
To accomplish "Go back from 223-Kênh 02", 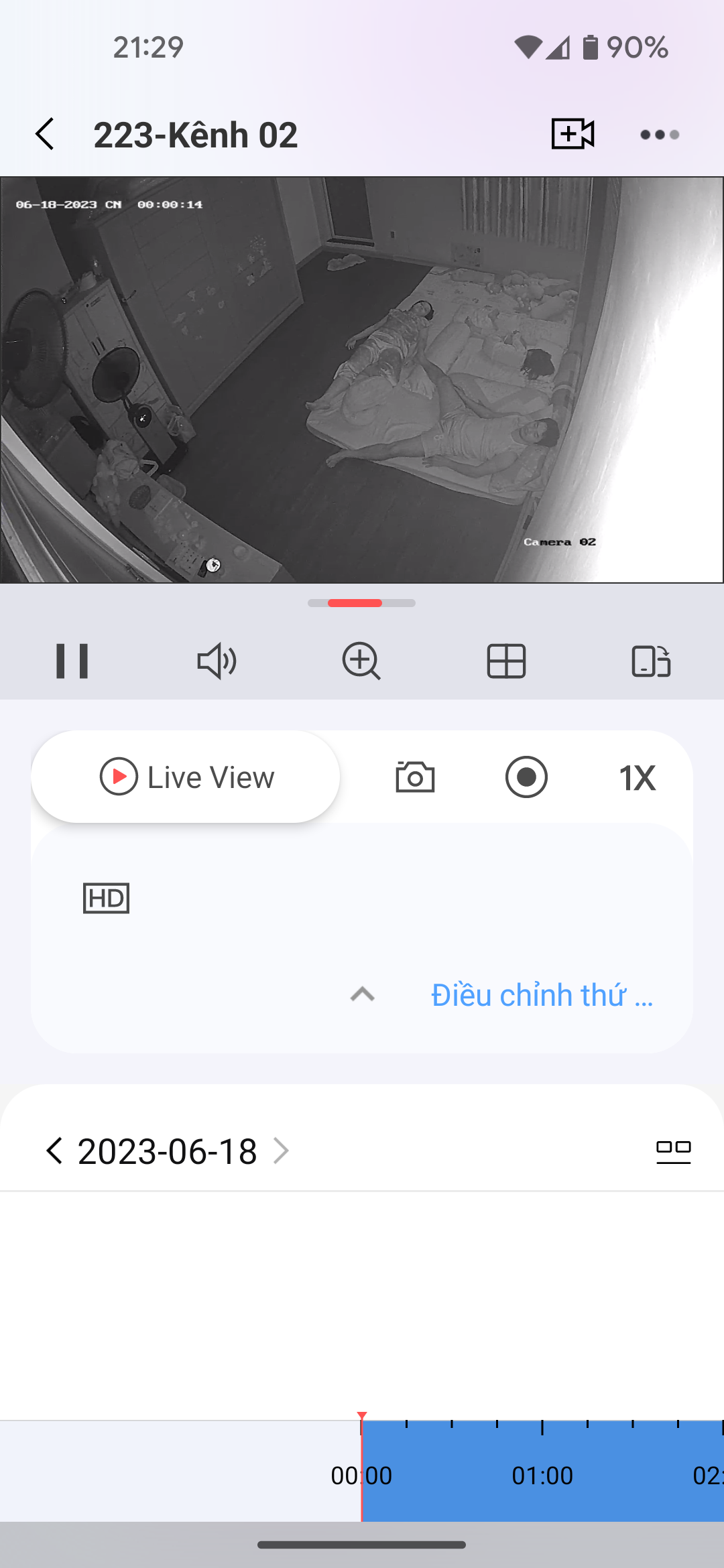I will coord(46,134).
